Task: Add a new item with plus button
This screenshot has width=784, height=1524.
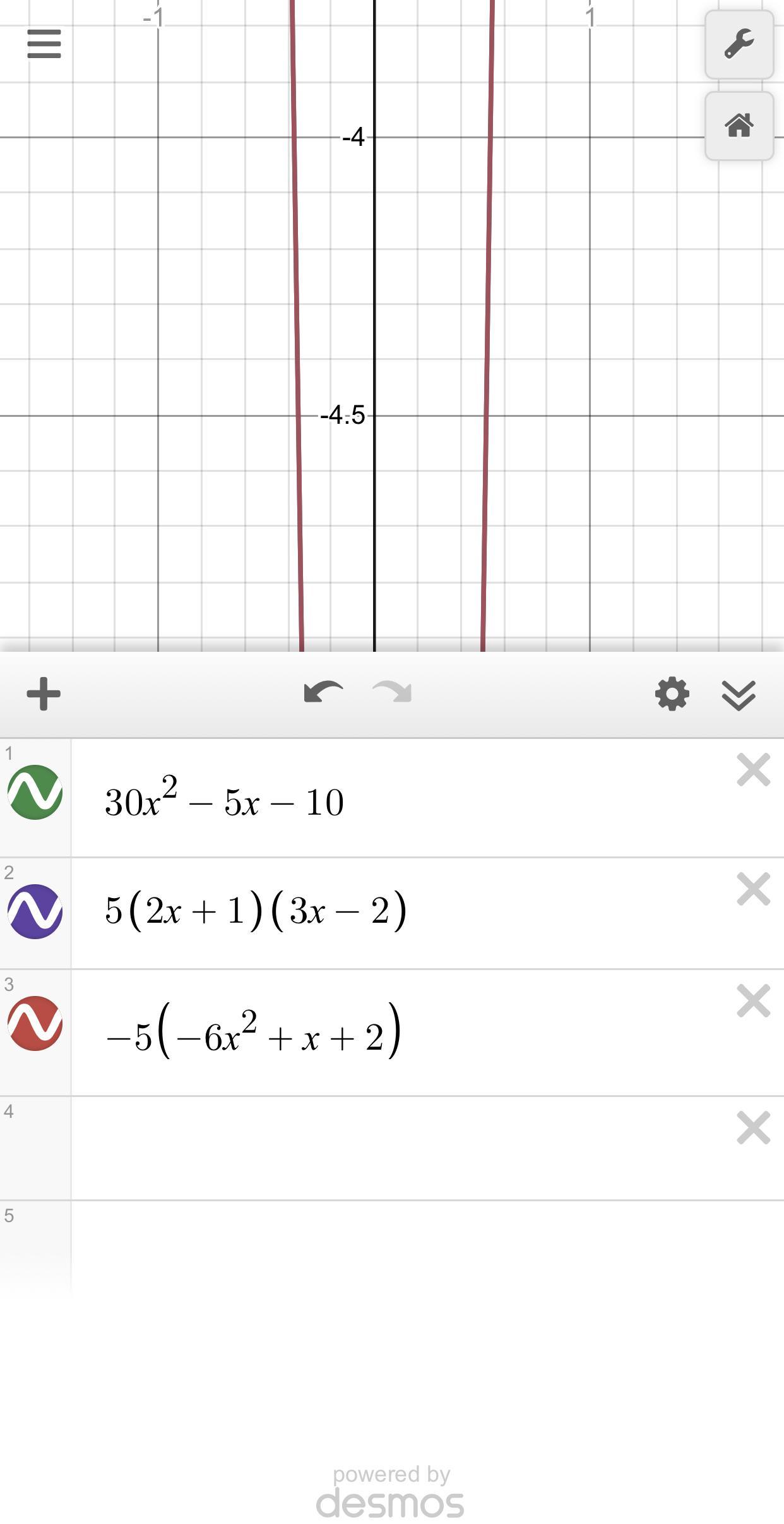Action: tap(44, 693)
